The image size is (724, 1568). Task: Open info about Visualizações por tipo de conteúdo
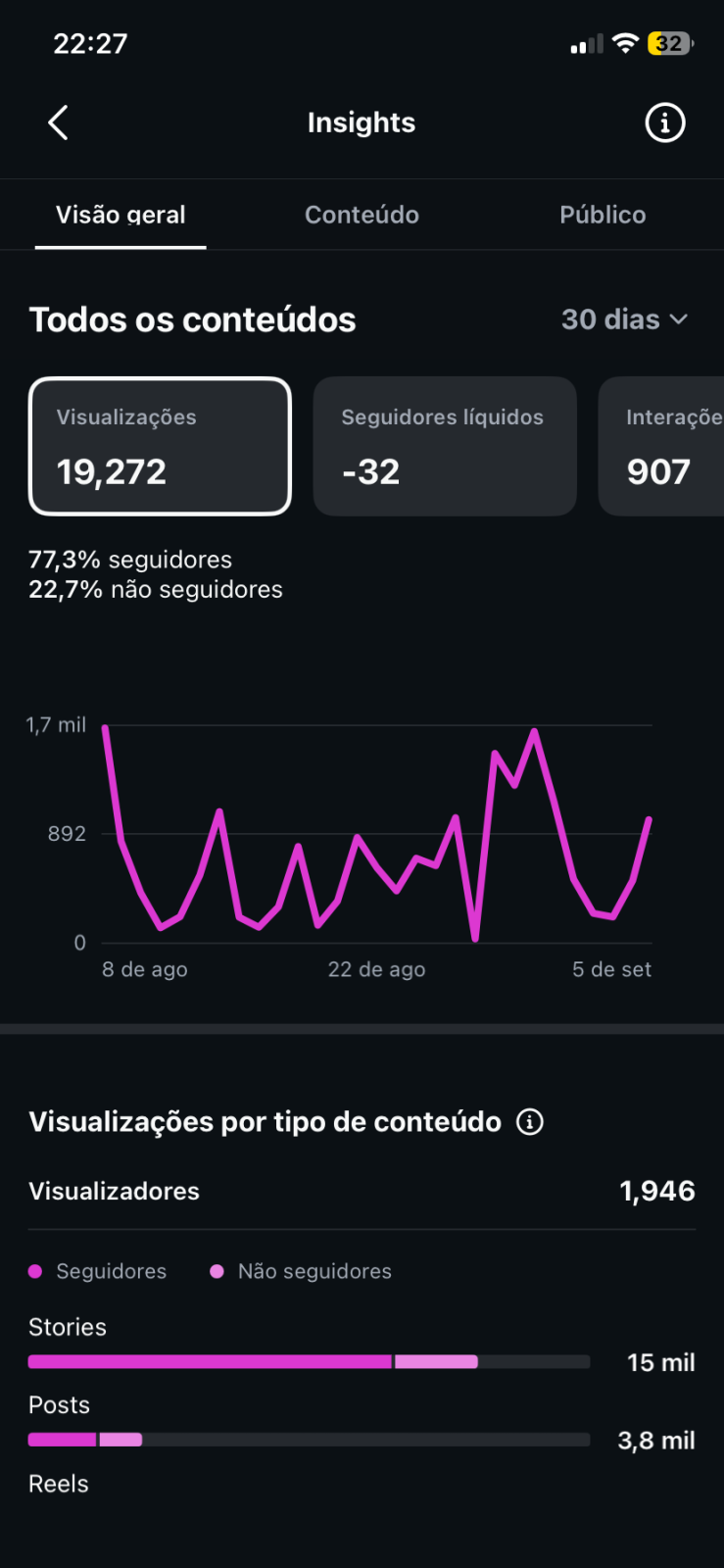(x=530, y=1122)
